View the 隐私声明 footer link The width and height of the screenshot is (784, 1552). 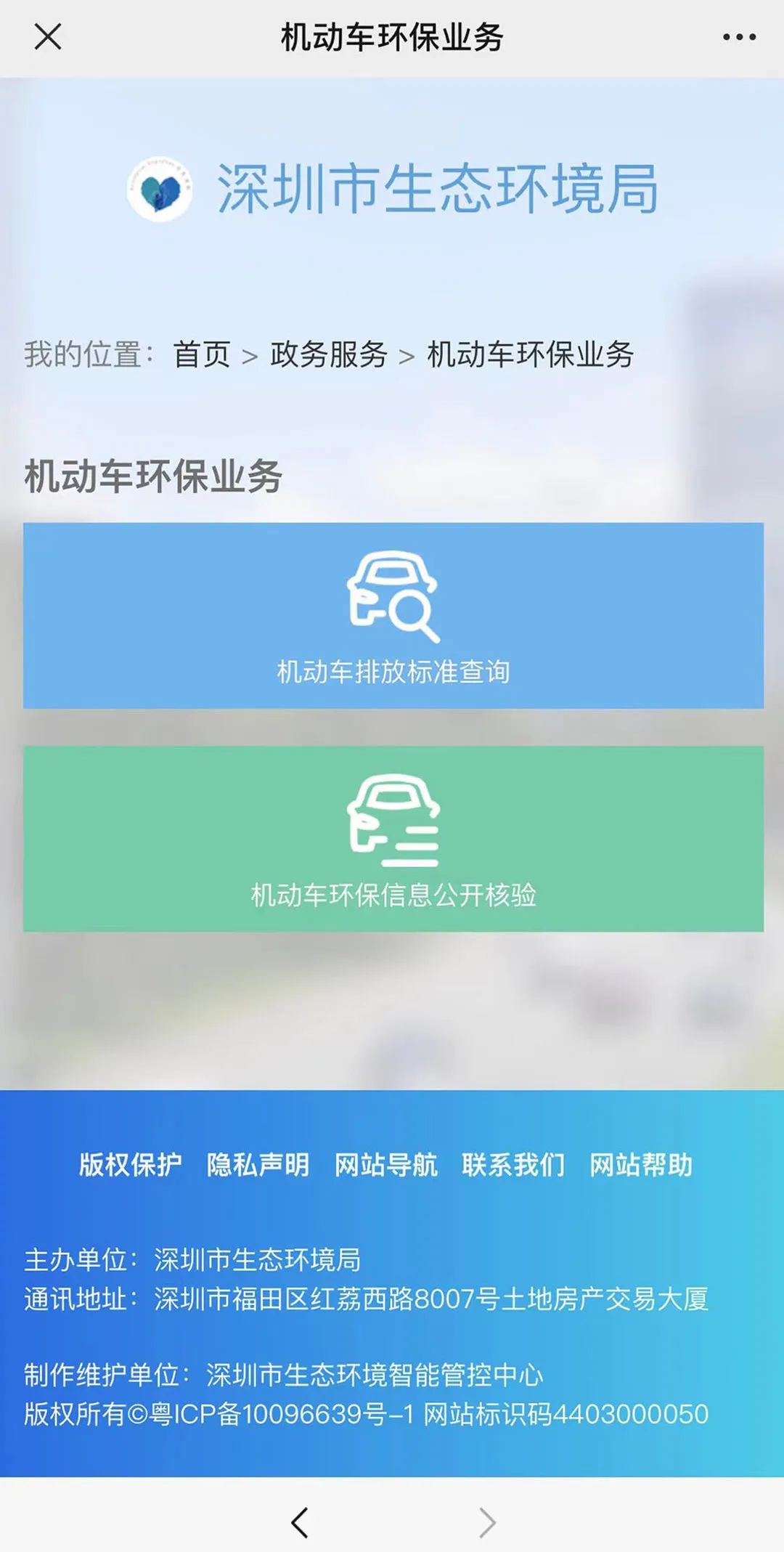pos(258,1164)
